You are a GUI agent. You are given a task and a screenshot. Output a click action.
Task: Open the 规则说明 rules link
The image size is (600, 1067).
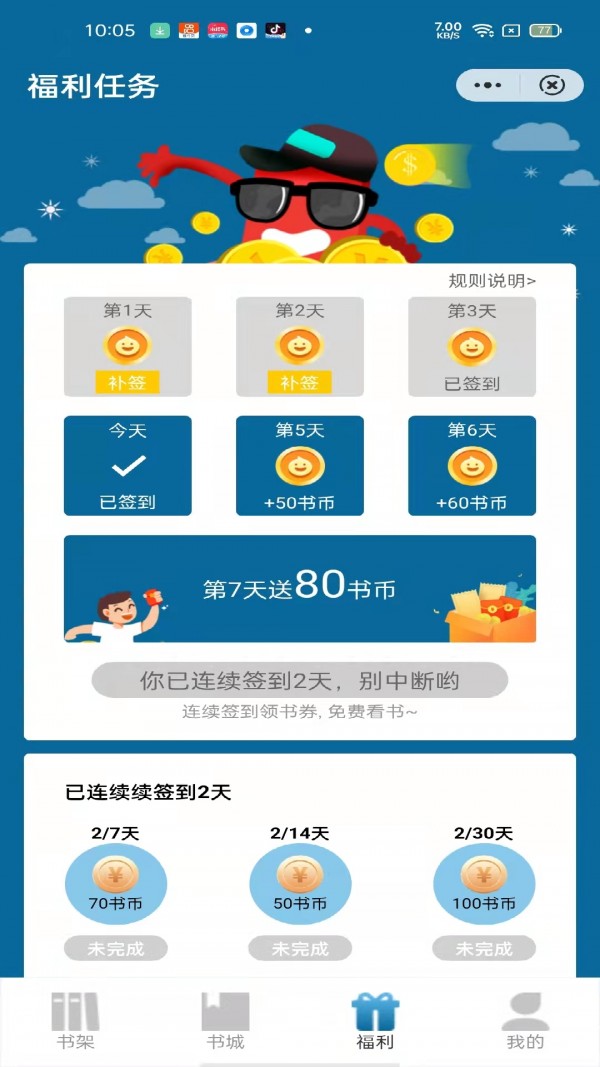[x=492, y=281]
